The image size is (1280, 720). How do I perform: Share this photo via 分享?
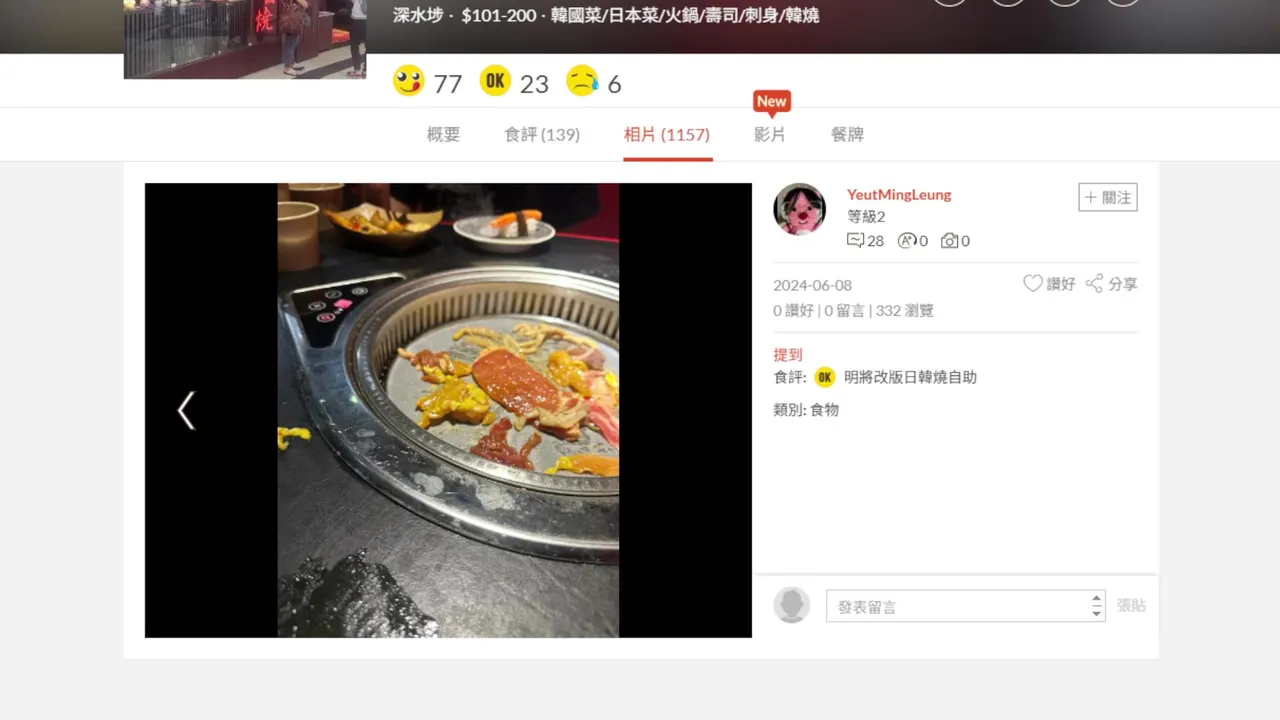[1111, 284]
